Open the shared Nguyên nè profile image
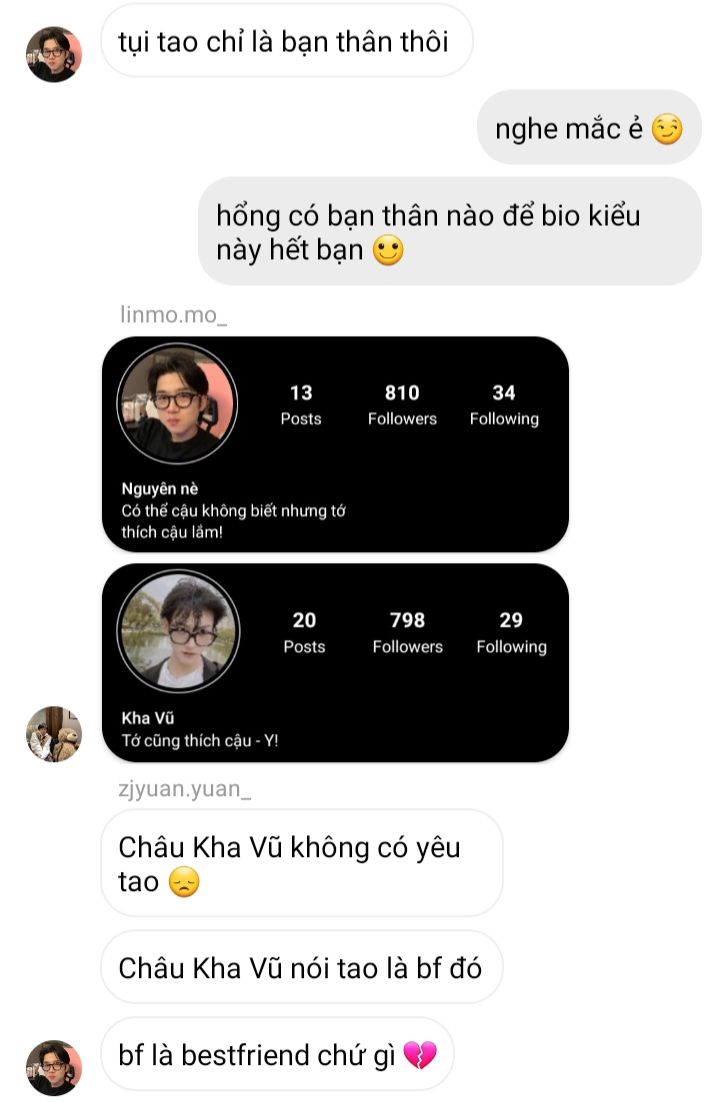 click(335, 444)
